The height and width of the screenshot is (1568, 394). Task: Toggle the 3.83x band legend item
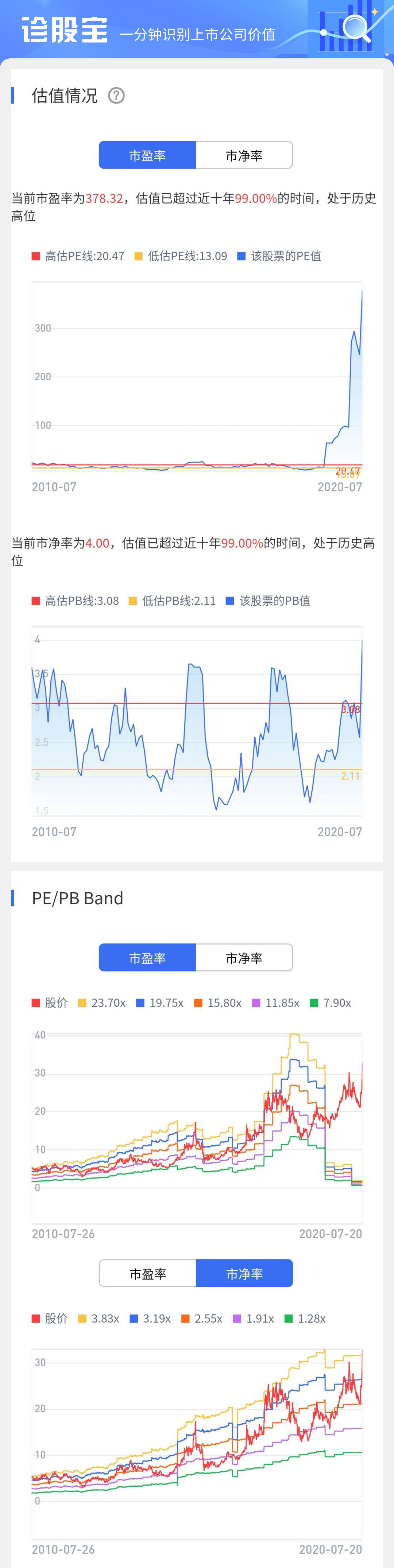coord(98,1319)
